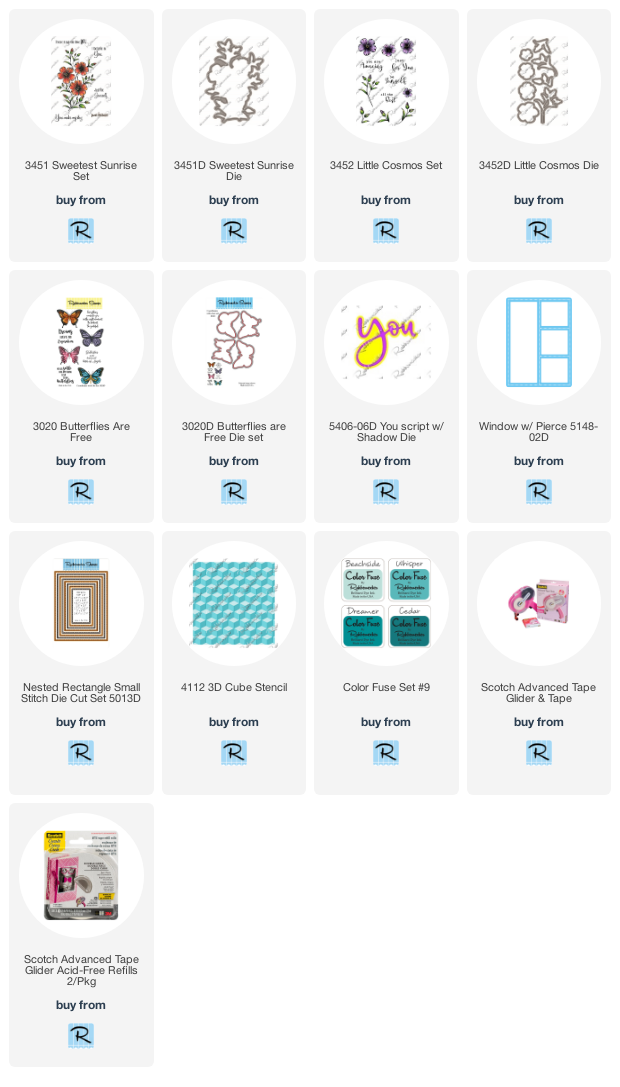Open the 3451D Sweetest Sunrise Die product
This screenshot has width=620, height=1087.
[234, 82]
